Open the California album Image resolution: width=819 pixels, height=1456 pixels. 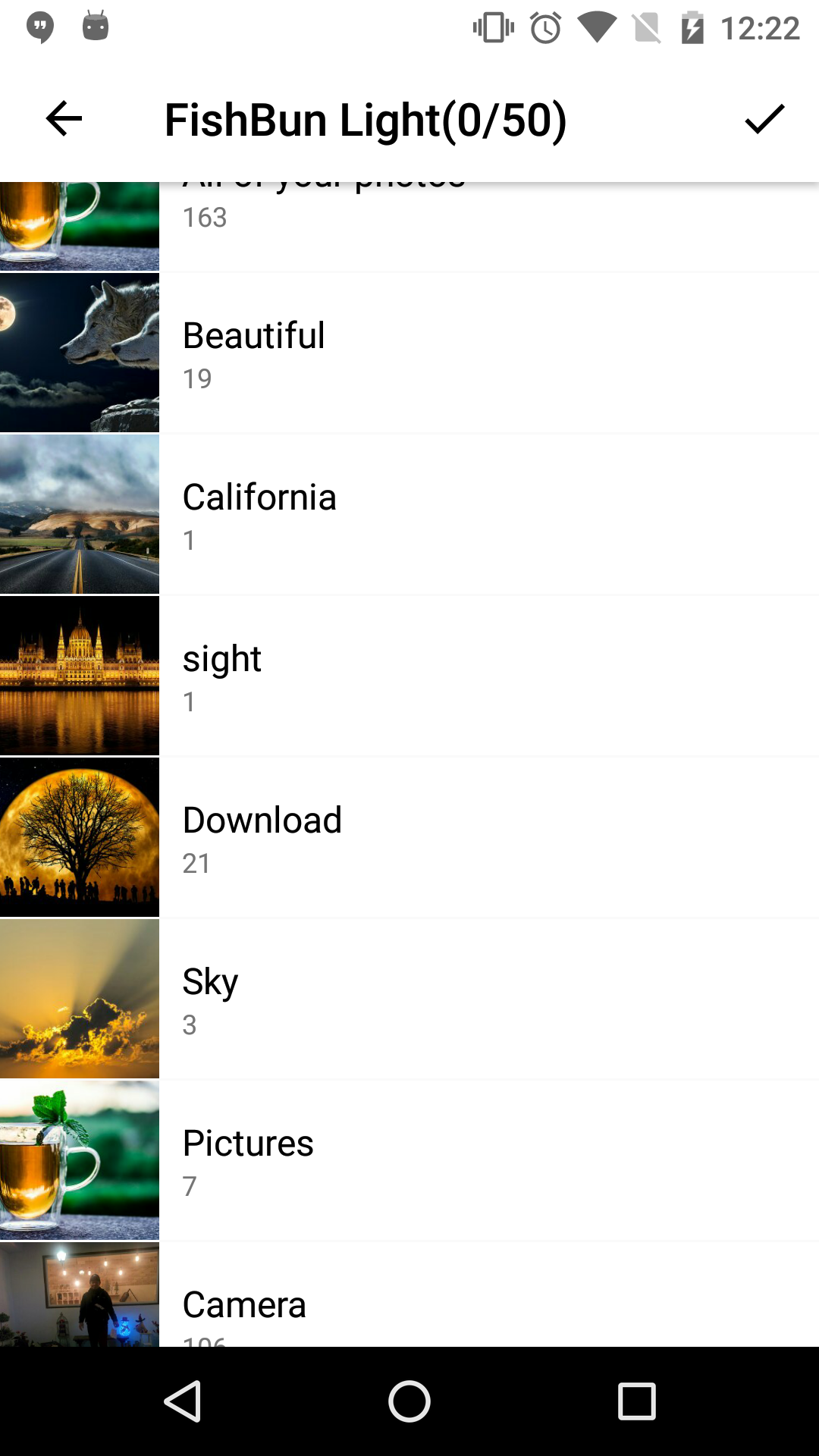(409, 514)
